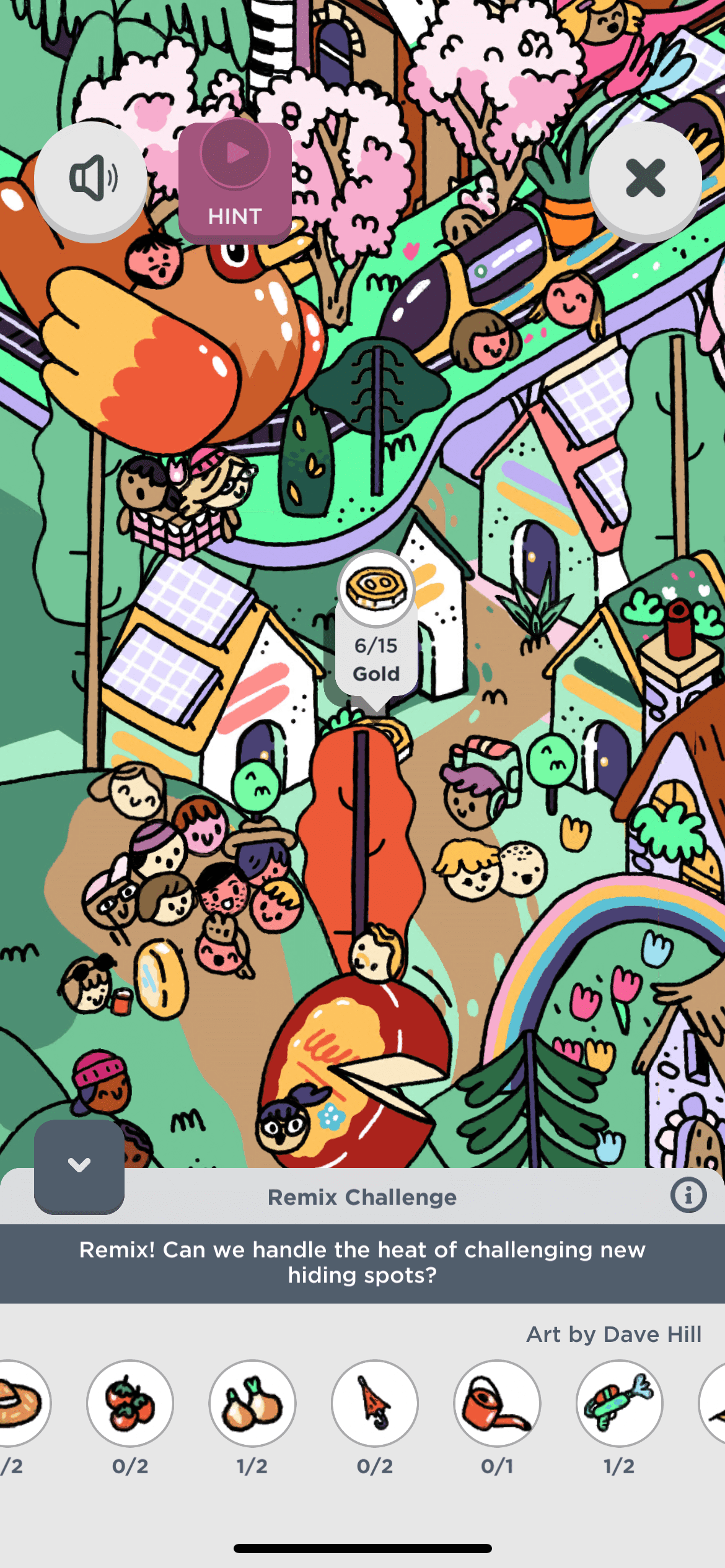Open the Remix Challenge info icon

click(688, 1195)
